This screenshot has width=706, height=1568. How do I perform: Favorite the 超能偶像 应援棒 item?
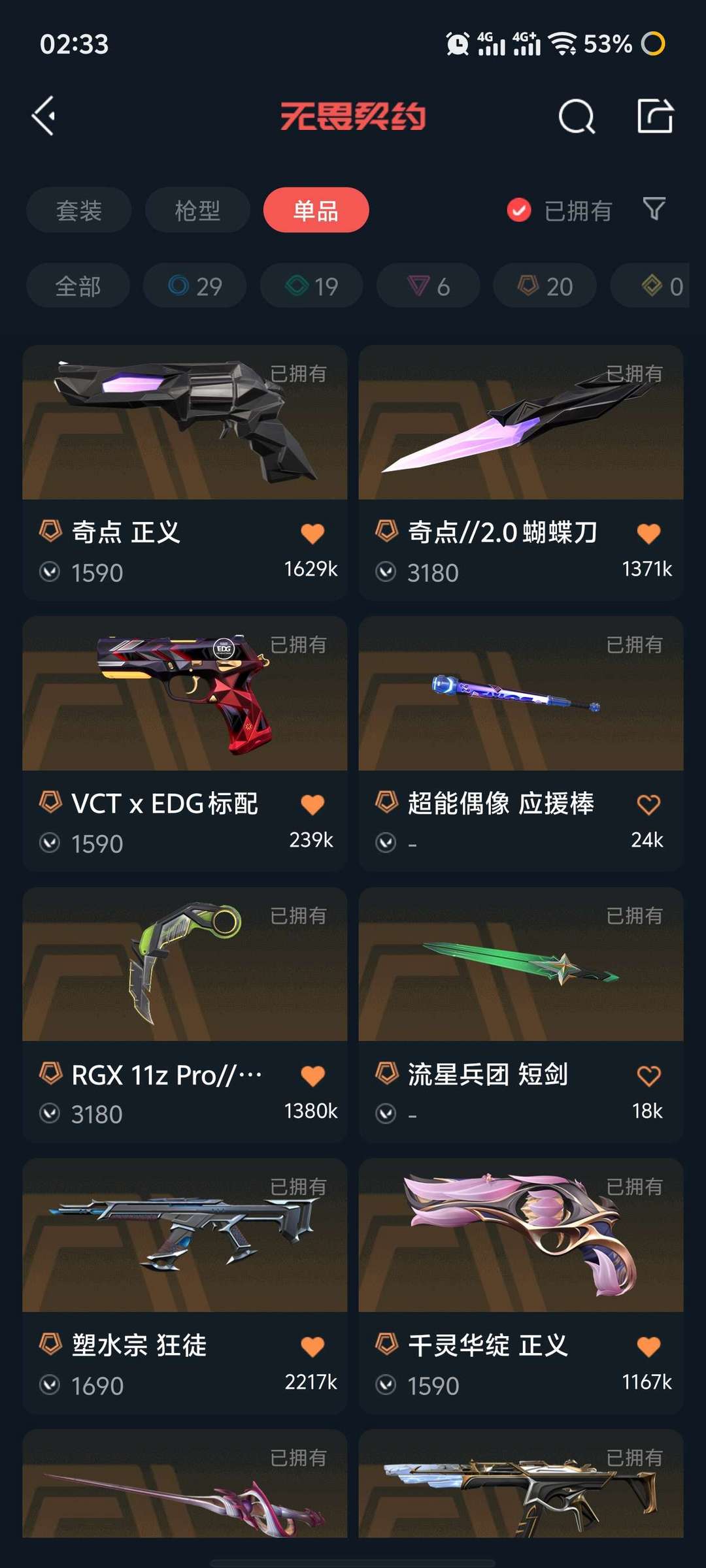(648, 805)
